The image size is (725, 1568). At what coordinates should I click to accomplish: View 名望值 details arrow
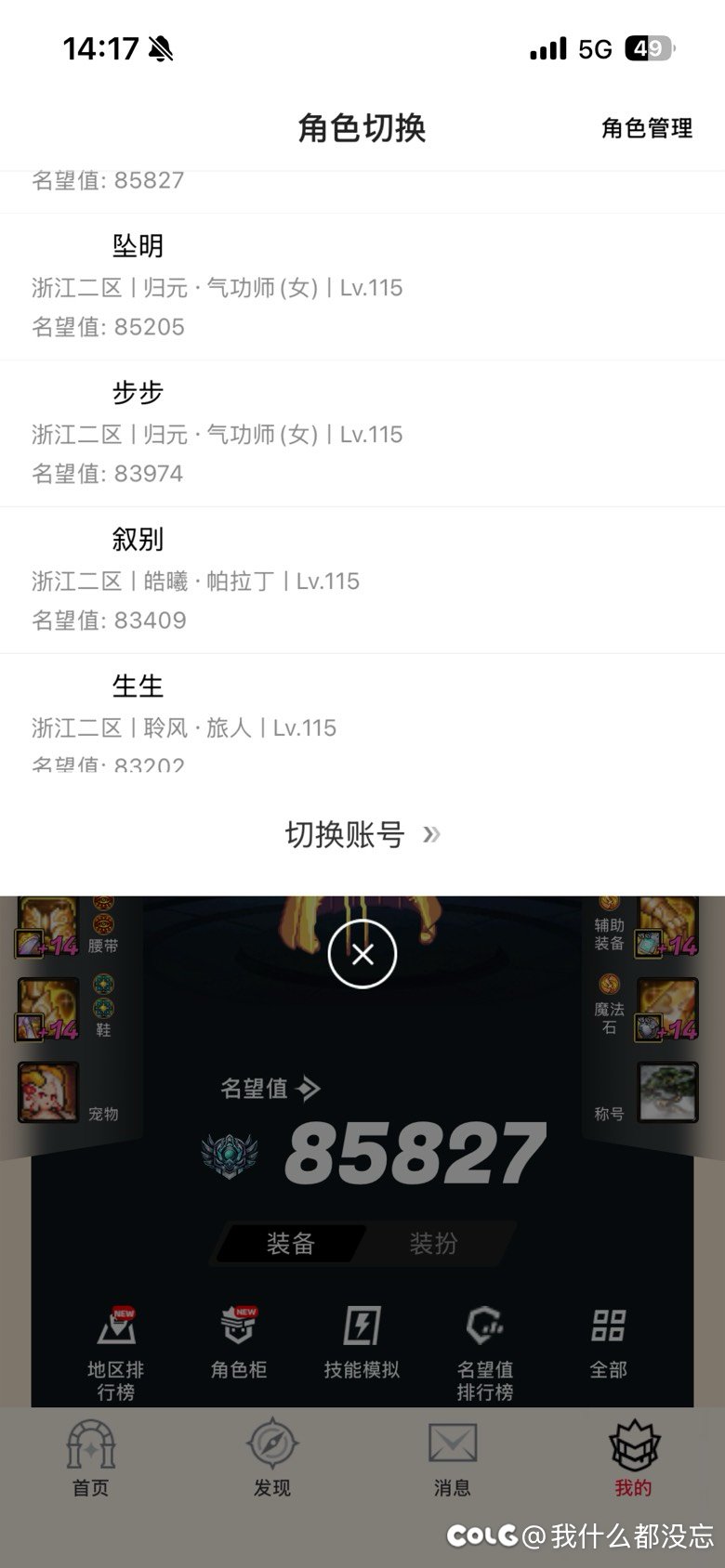(x=309, y=1088)
